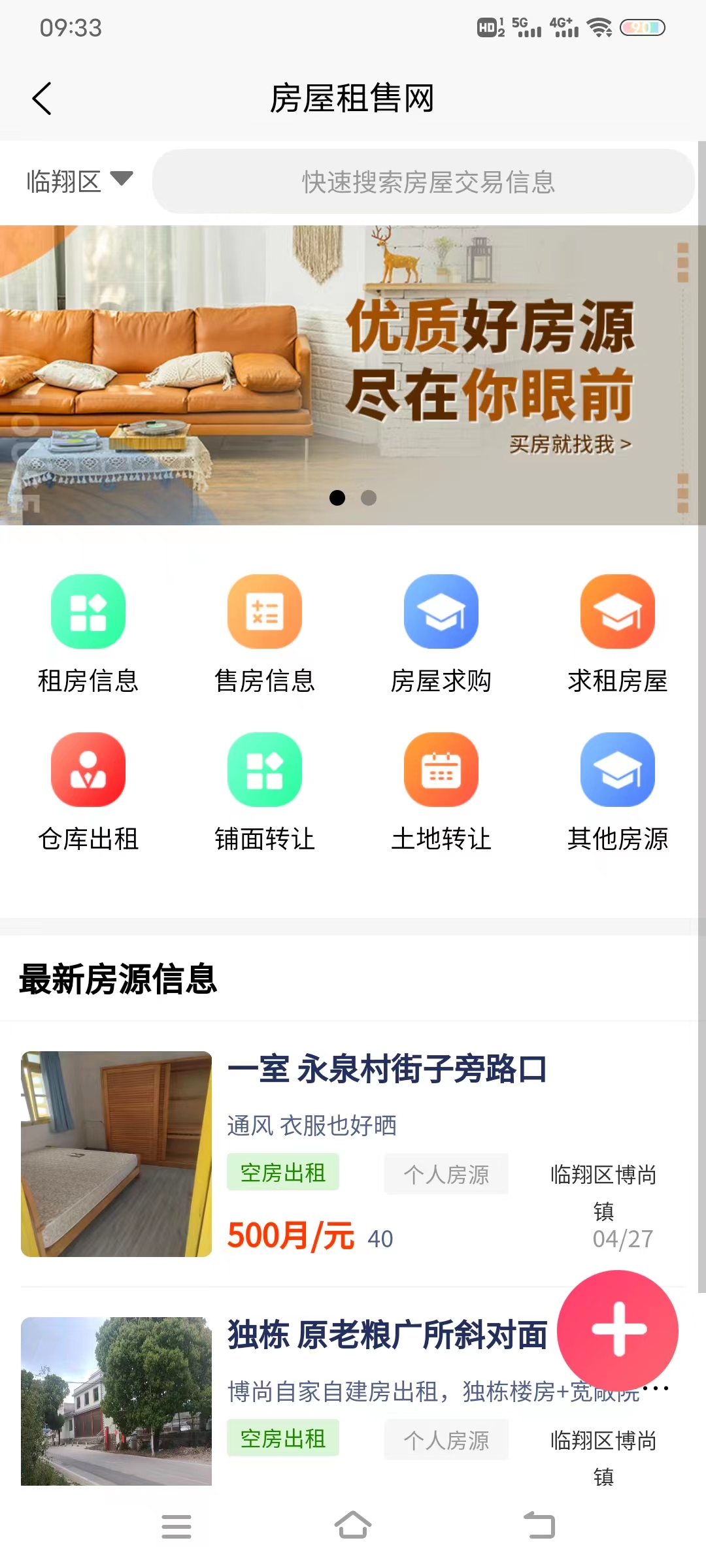Screen dimensions: 706x1568
Task: Go to the system home screen
Action: tap(353, 1526)
